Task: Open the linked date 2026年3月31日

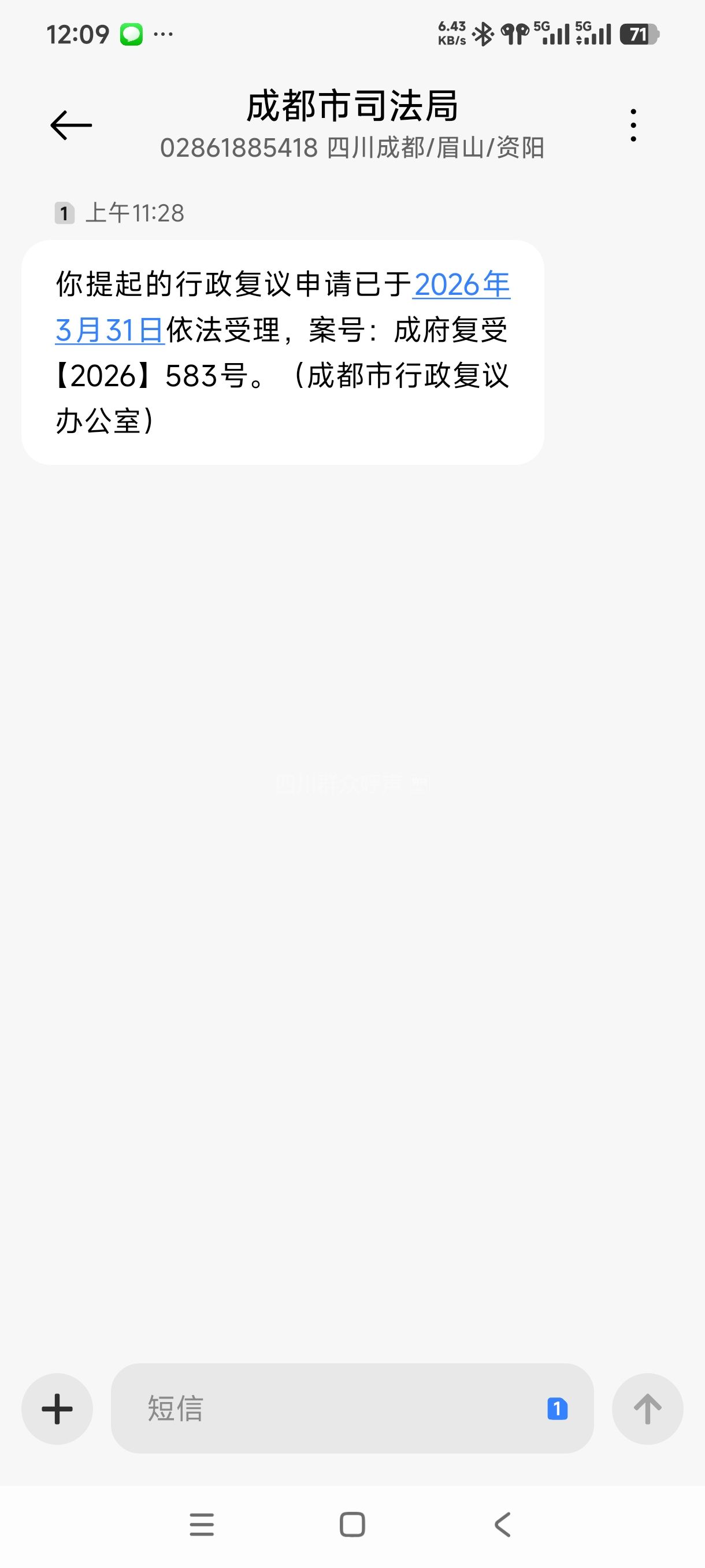Action: pos(461,285)
